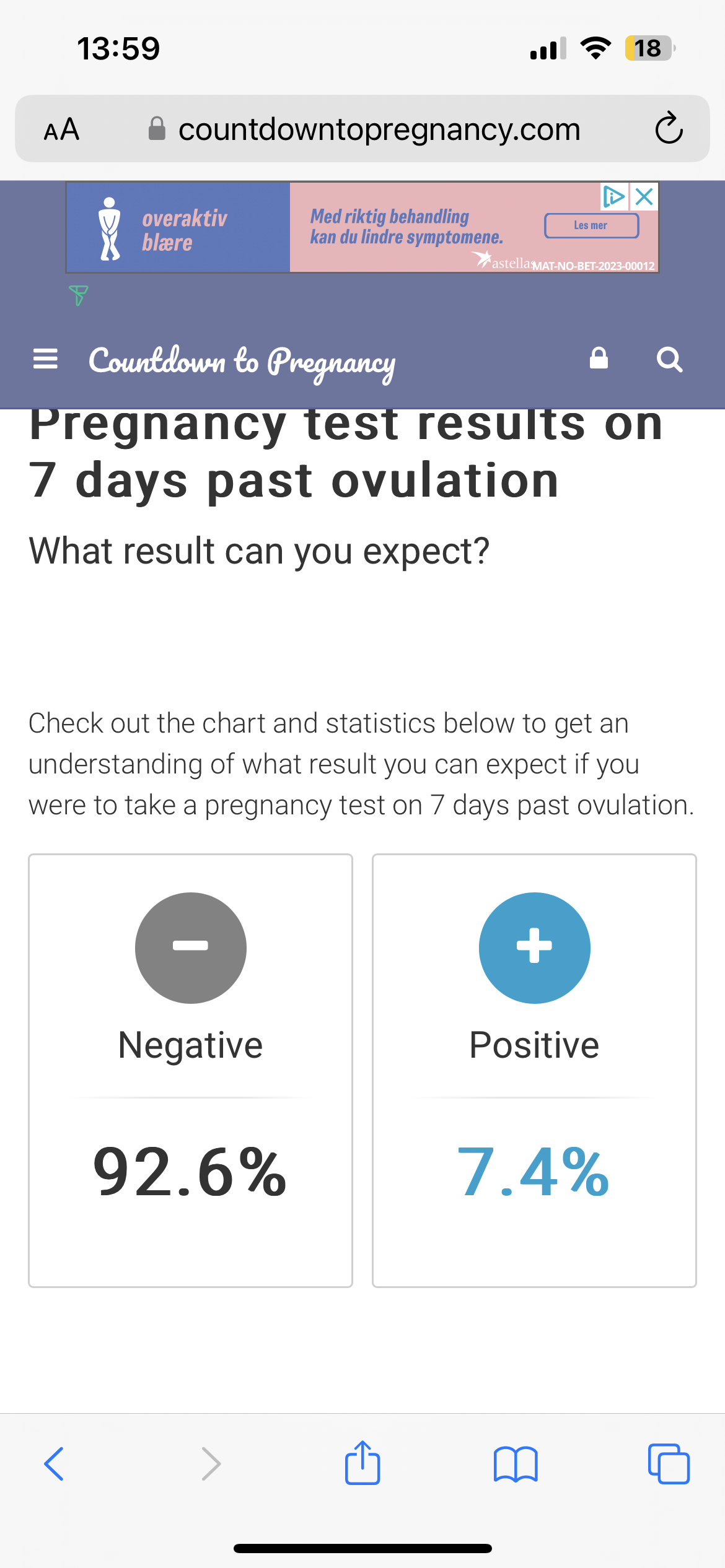Tap the countdowntopregnancy.com address bar
725x1568 pixels.
(378, 129)
